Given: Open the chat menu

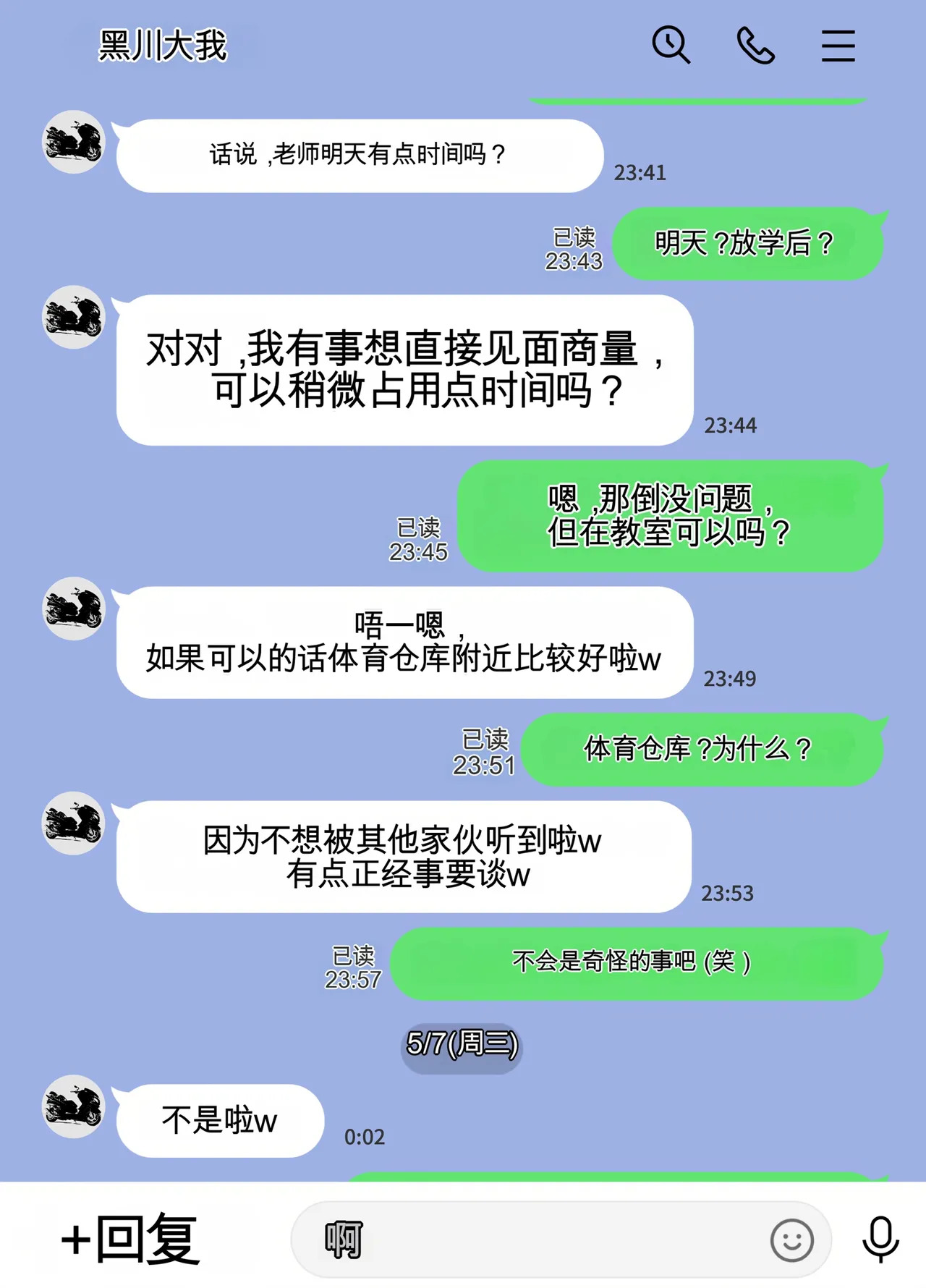Looking at the screenshot, I should coord(838,46).
